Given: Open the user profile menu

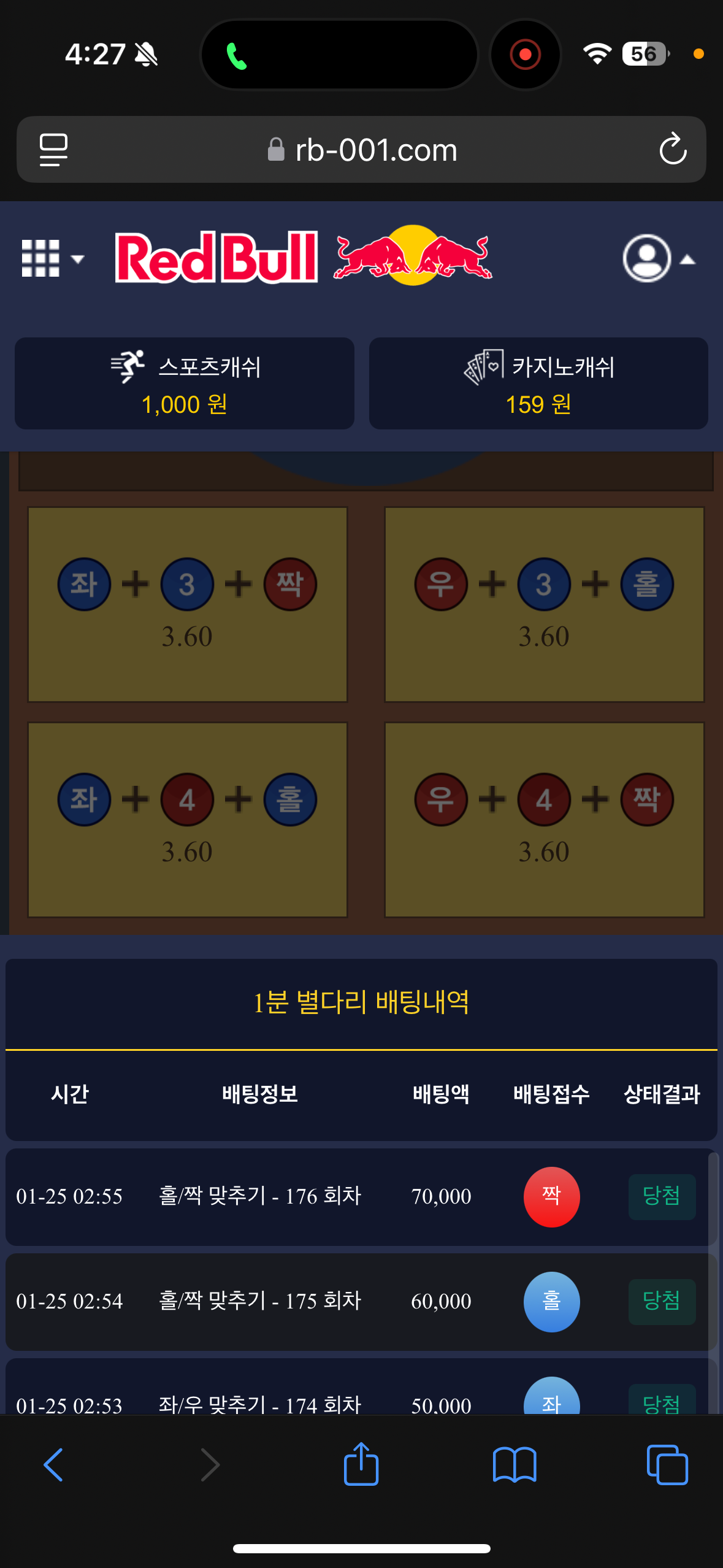Looking at the screenshot, I should [657, 259].
